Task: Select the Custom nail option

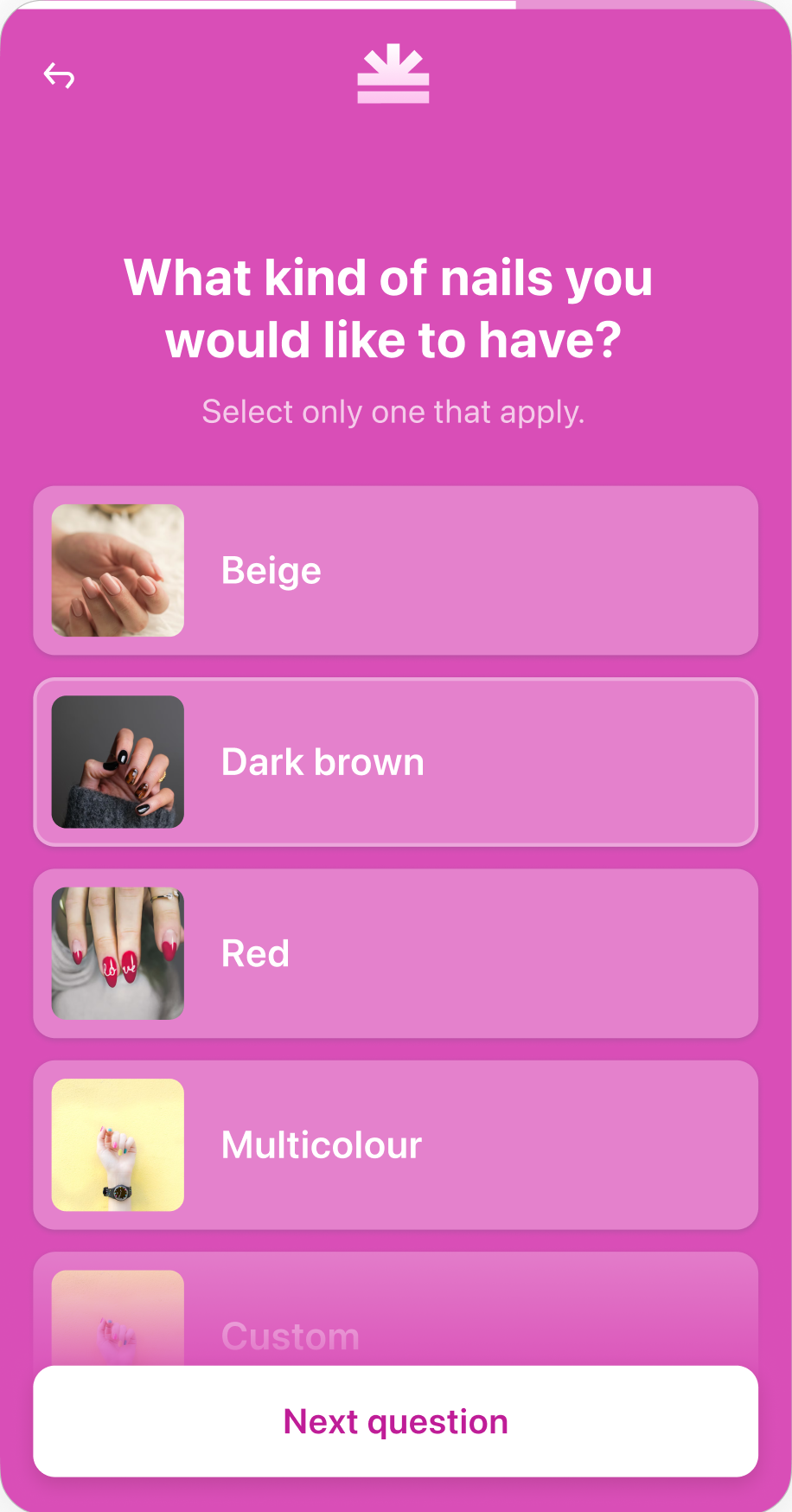Action: [519, 1306]
